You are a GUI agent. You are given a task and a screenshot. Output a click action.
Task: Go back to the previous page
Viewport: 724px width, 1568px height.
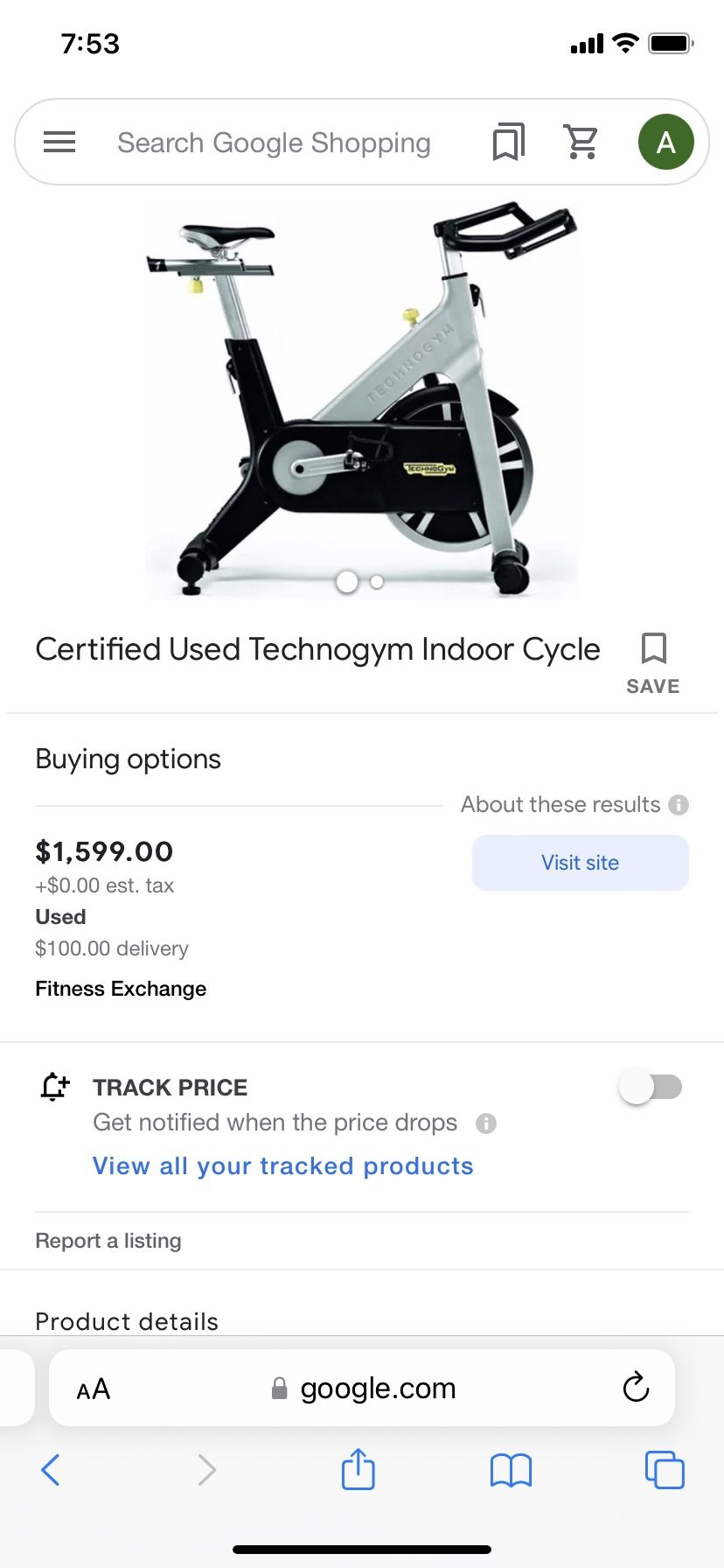pos(51,1470)
